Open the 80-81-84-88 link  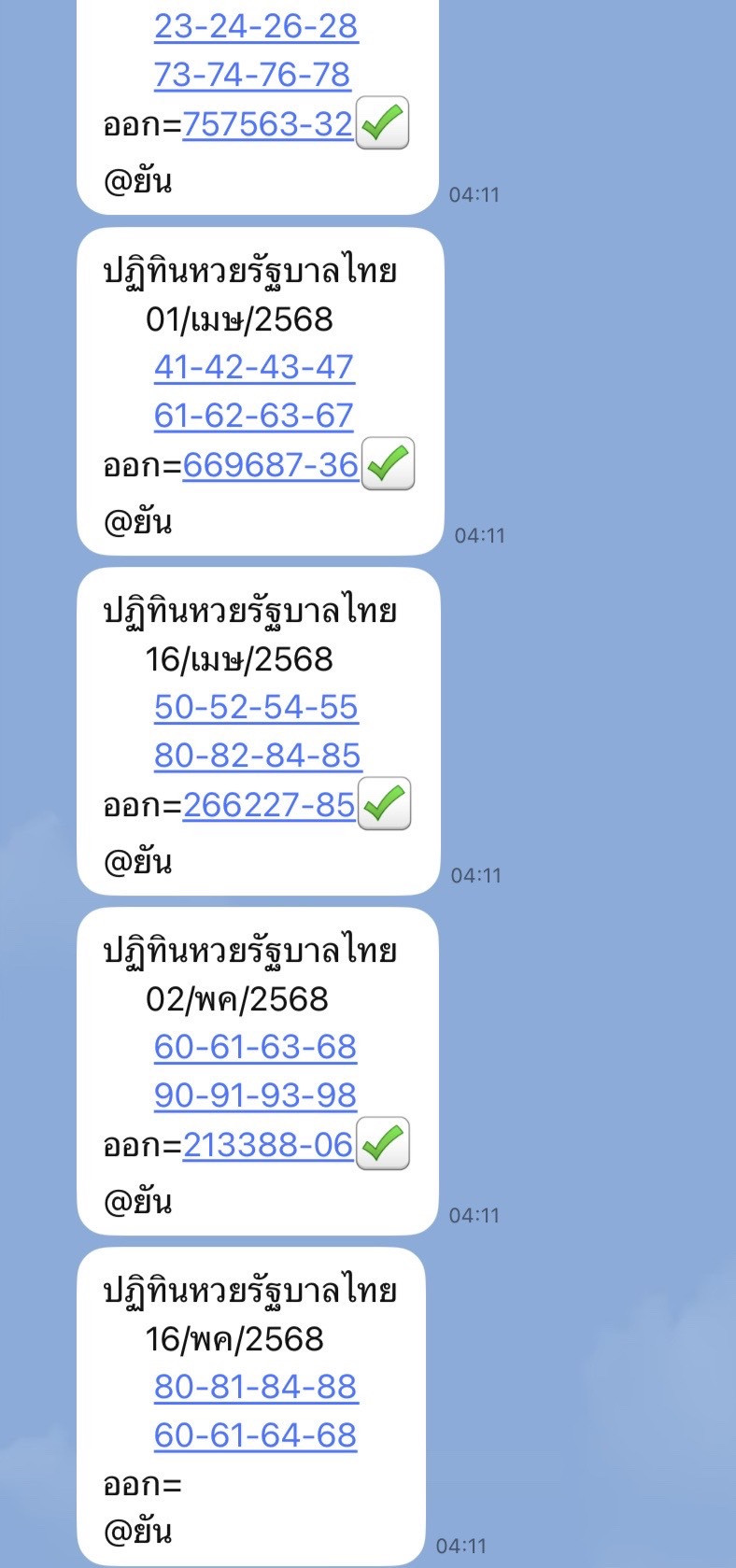click(255, 1387)
